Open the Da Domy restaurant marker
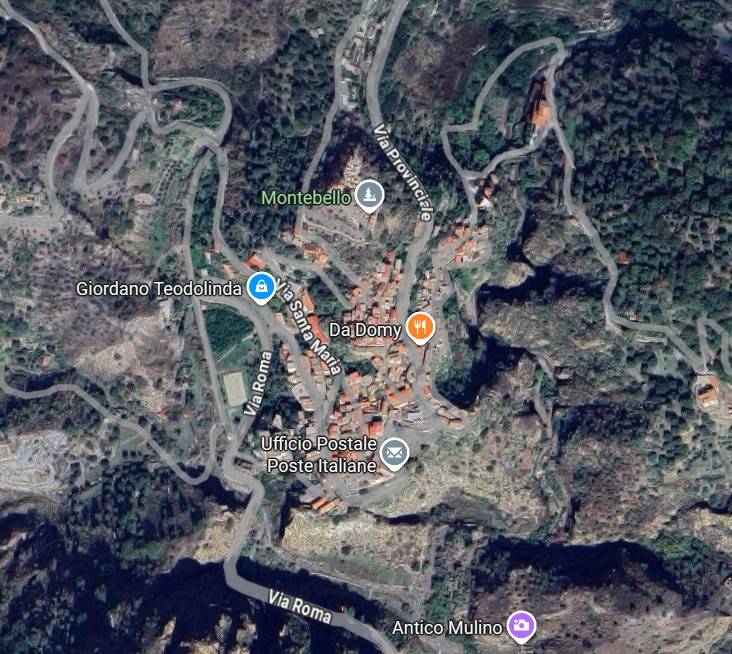The width and height of the screenshot is (732, 654). pos(420,327)
